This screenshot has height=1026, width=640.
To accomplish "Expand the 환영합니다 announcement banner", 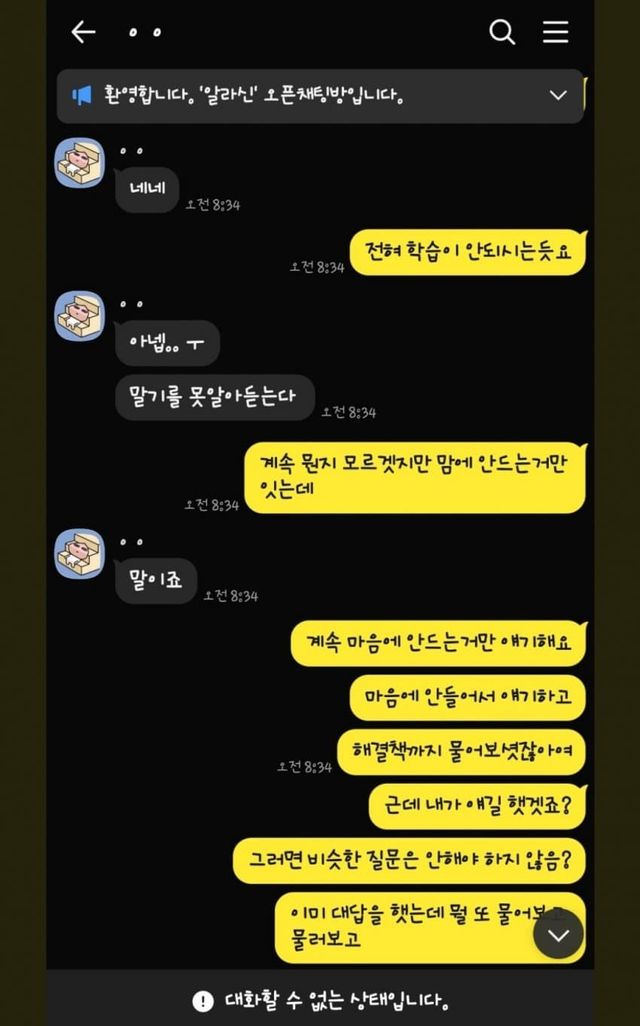I will pos(558,95).
